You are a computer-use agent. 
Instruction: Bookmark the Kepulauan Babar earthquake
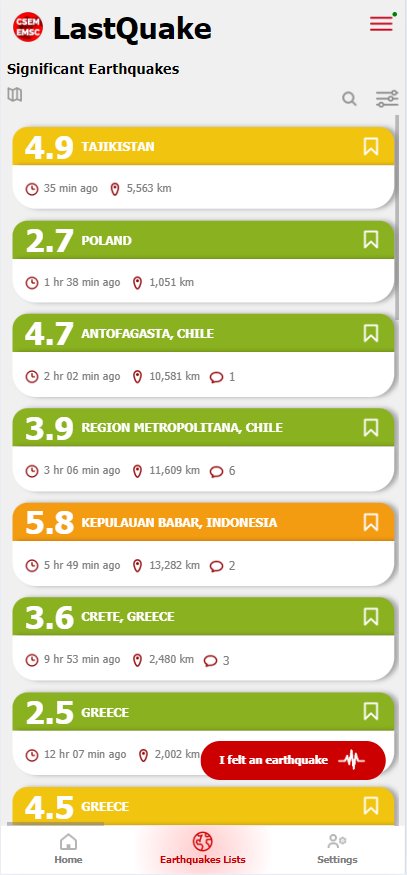[x=371, y=522]
